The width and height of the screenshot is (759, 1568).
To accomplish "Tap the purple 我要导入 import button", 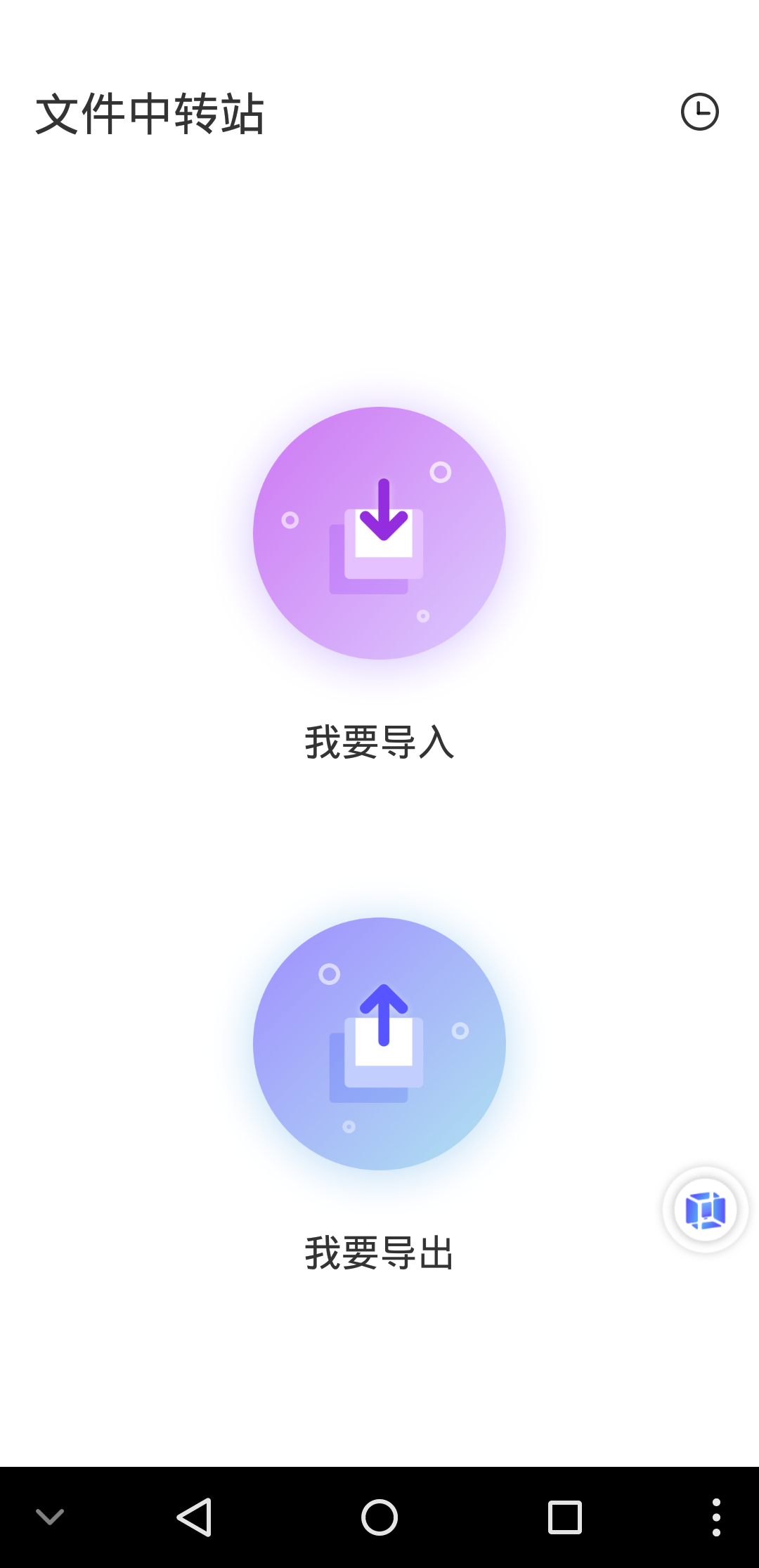I will (379, 533).
